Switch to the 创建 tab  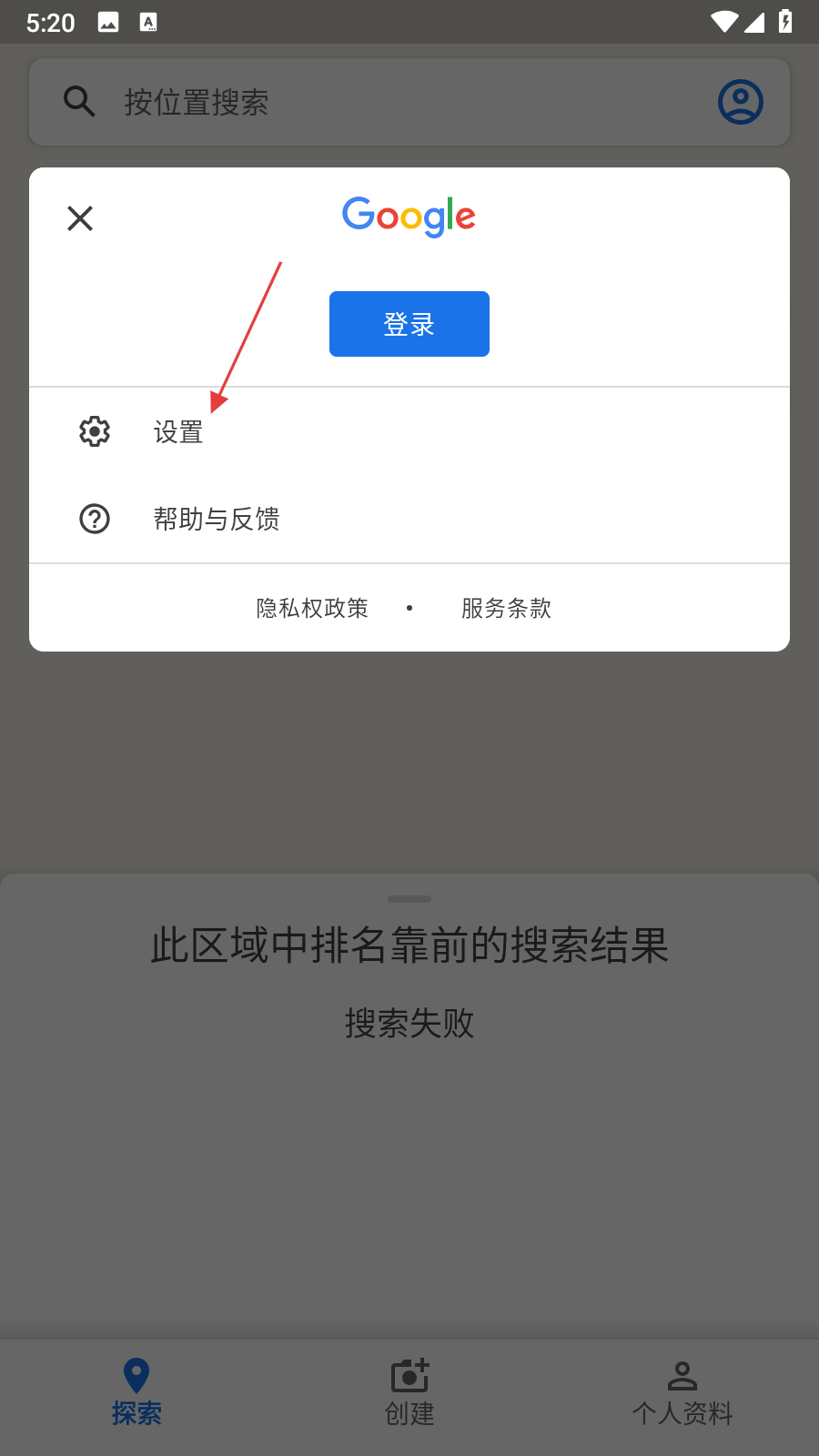click(409, 1392)
